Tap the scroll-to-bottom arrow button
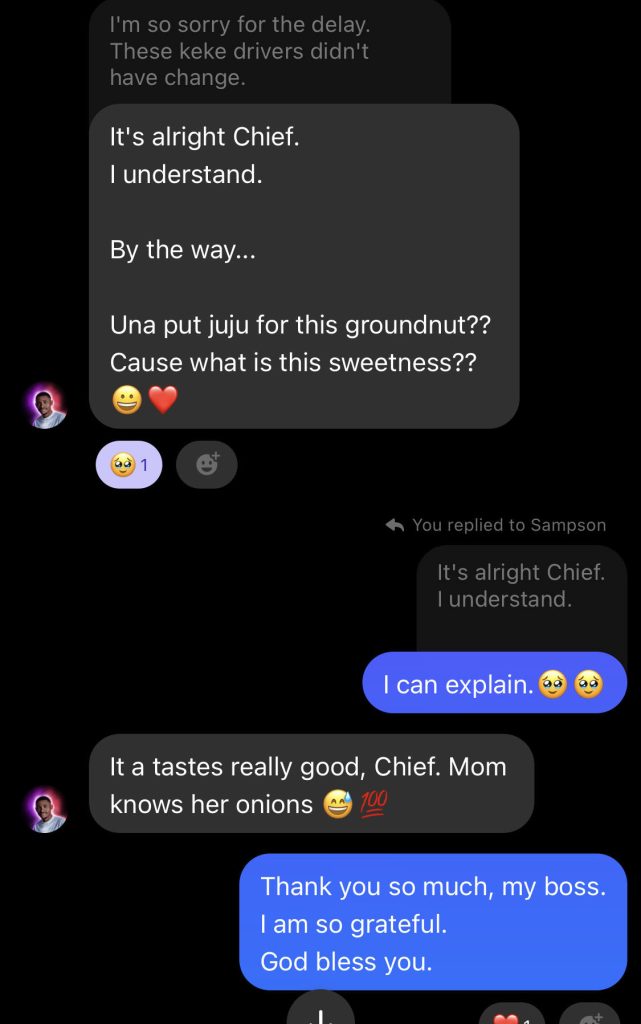The width and height of the screenshot is (641, 1024). click(321, 1011)
